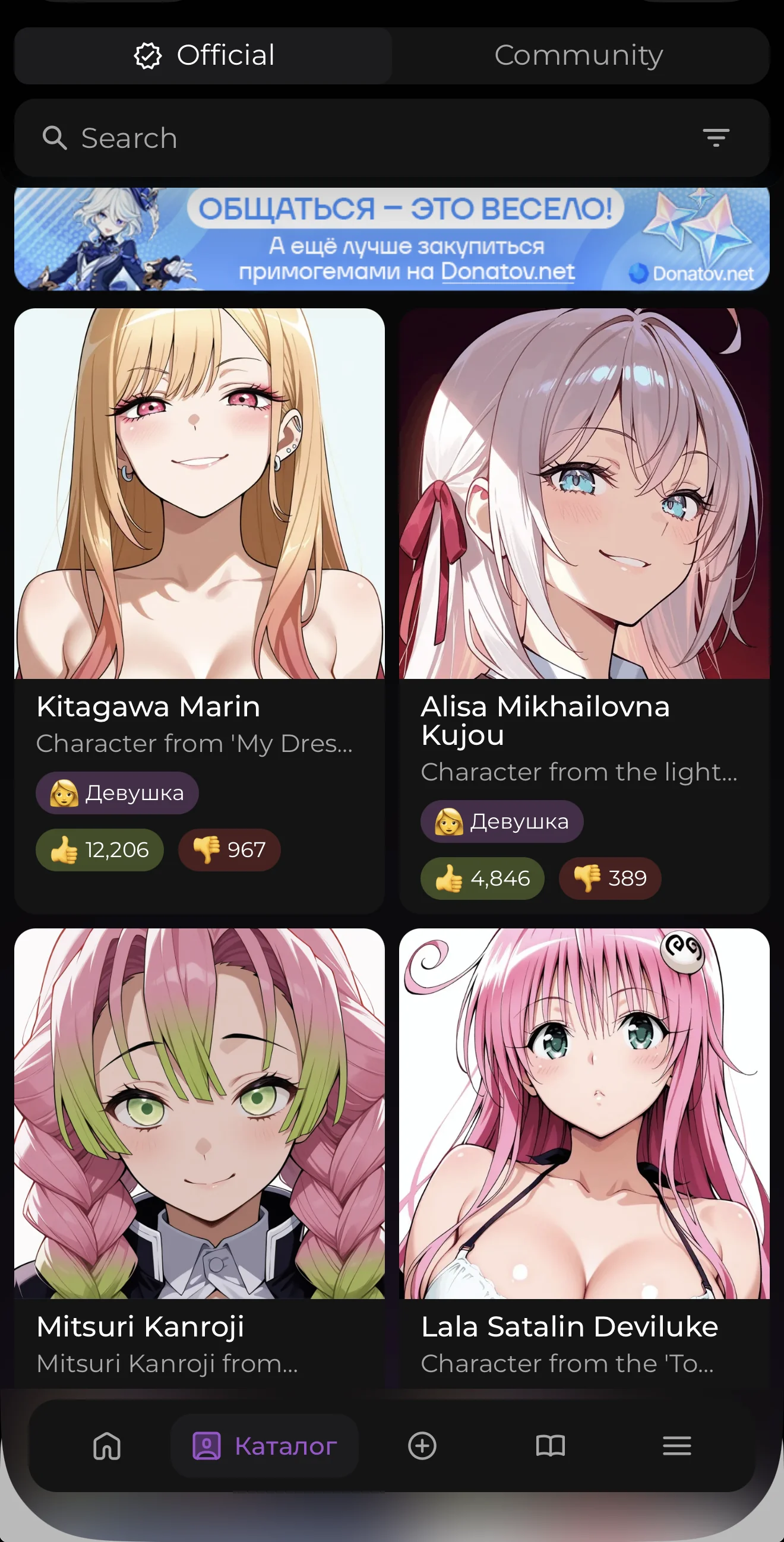Tap the Девушка chip under Kitagawa Marin
This screenshot has height=1542, width=784.
(x=117, y=793)
